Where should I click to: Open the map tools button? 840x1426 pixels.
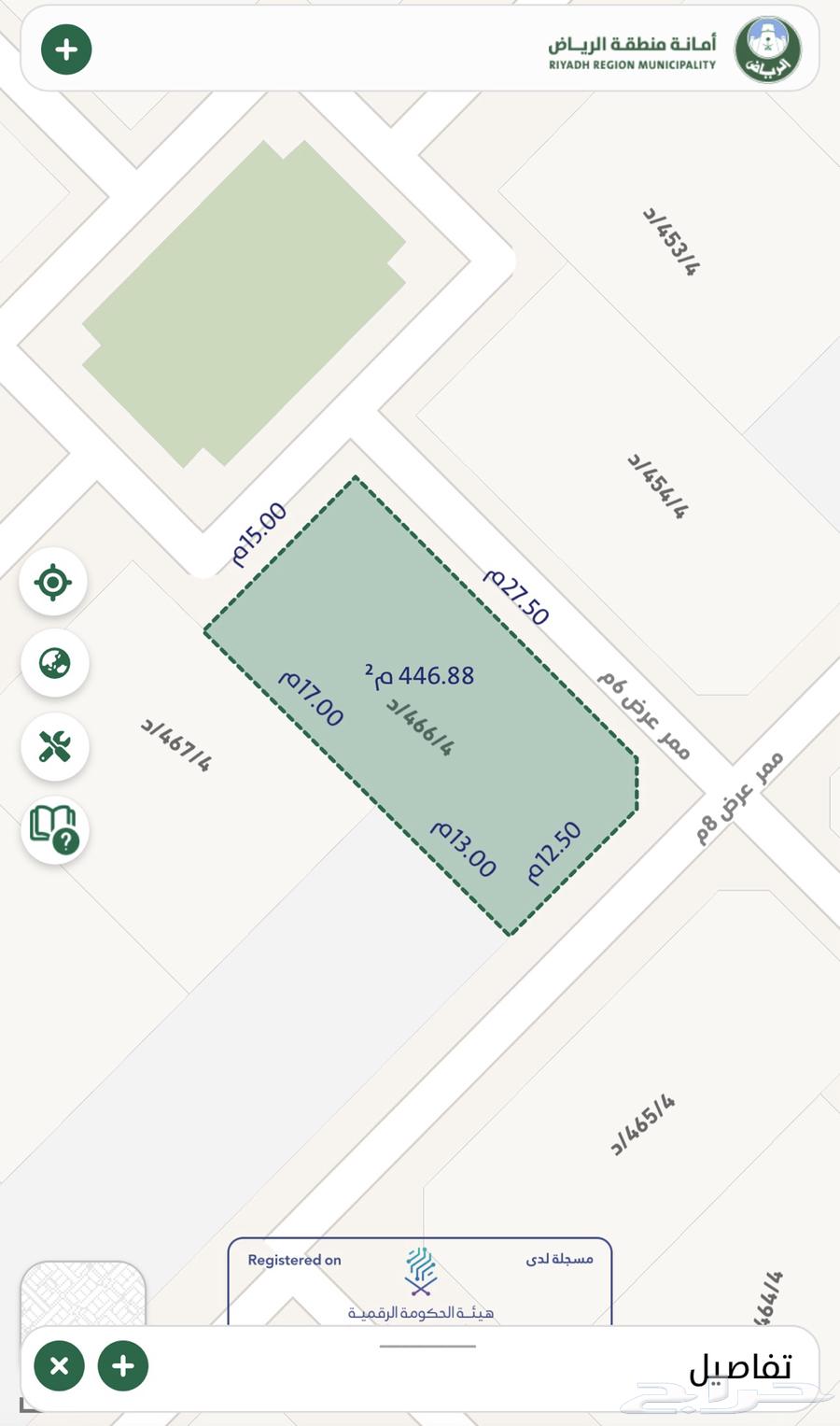click(55, 747)
